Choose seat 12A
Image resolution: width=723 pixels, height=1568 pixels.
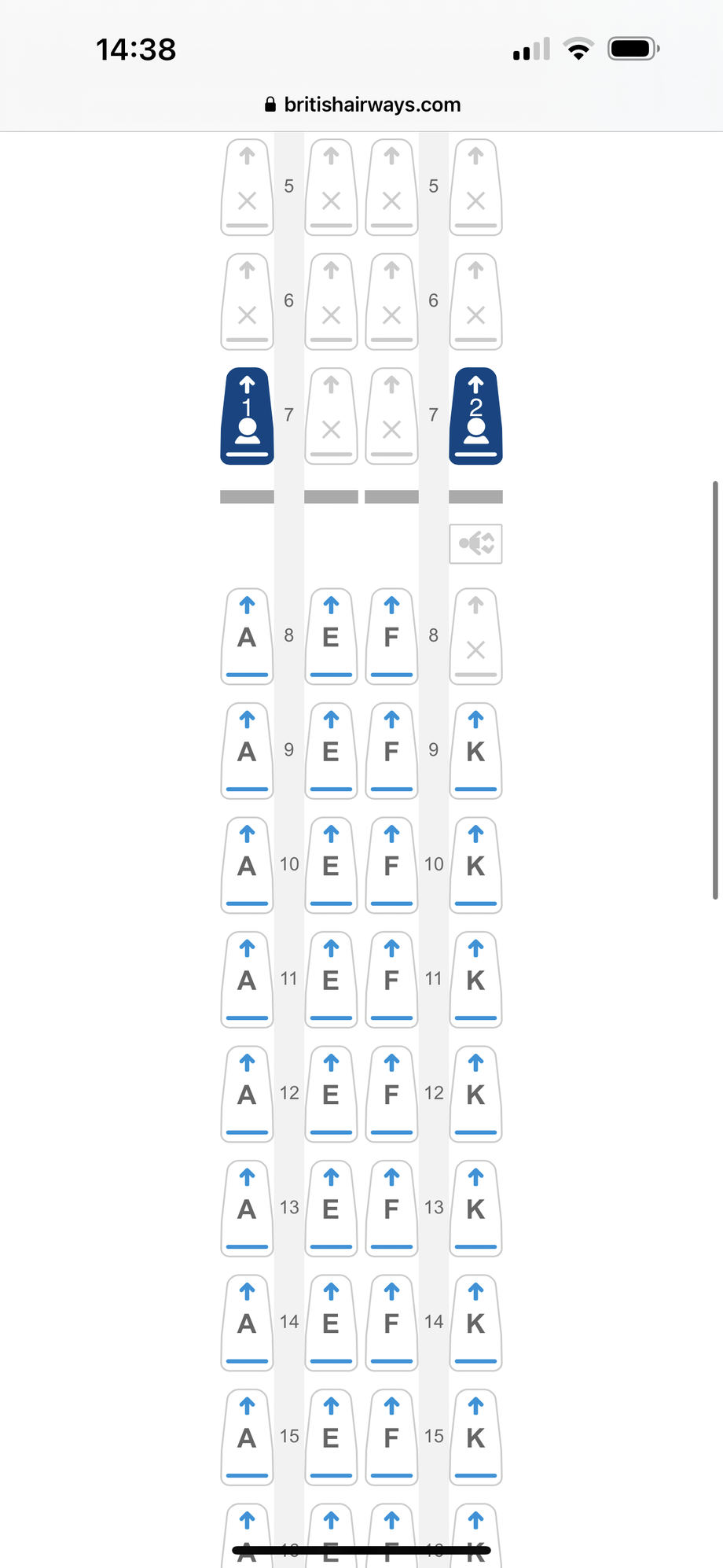click(247, 1094)
